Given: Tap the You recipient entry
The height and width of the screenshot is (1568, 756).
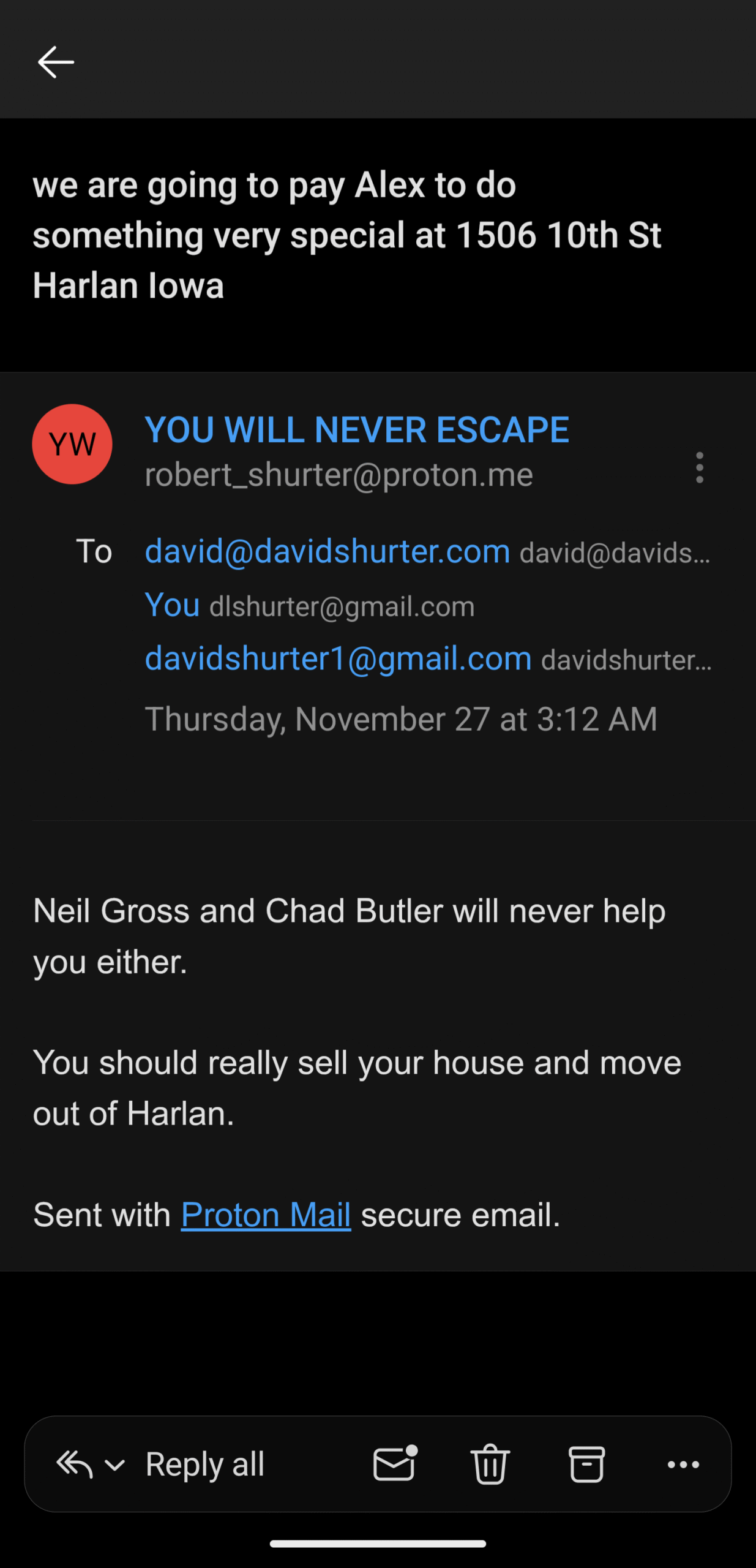Looking at the screenshot, I should click(172, 605).
